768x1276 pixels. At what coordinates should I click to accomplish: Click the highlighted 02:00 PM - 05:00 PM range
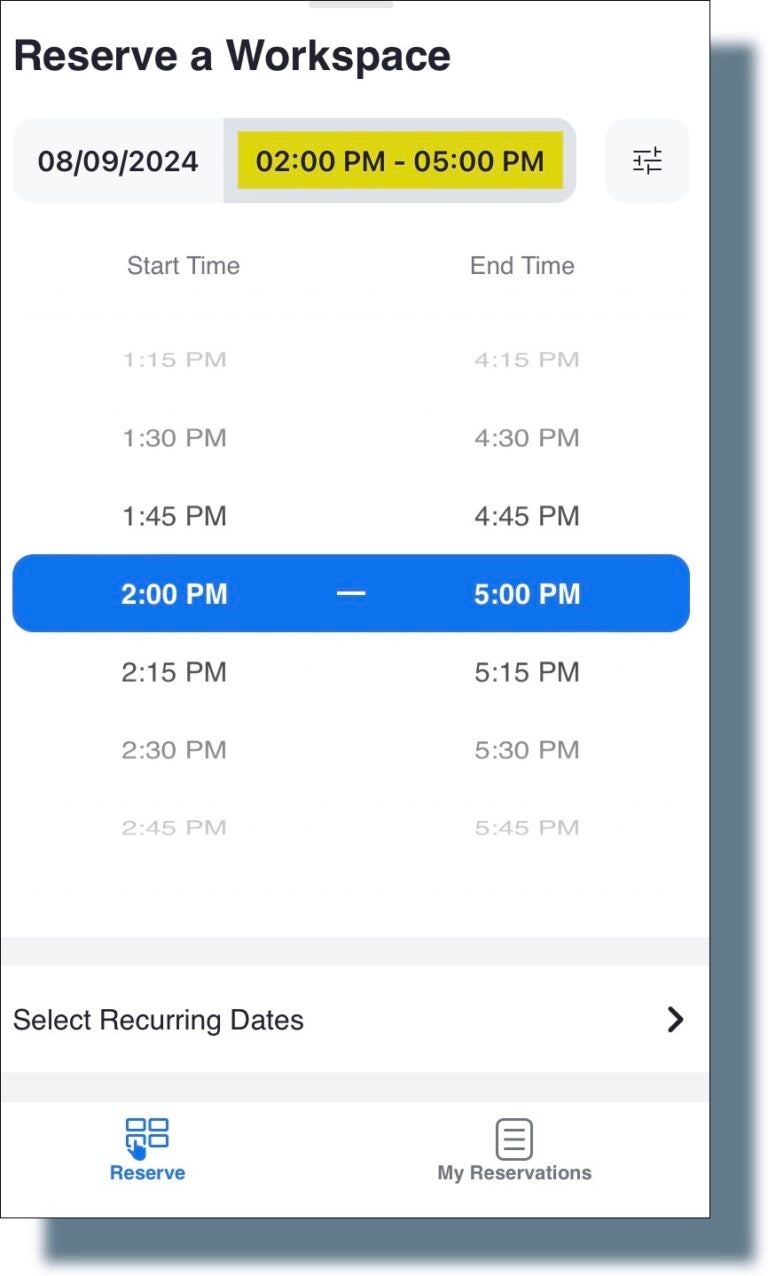(x=399, y=160)
